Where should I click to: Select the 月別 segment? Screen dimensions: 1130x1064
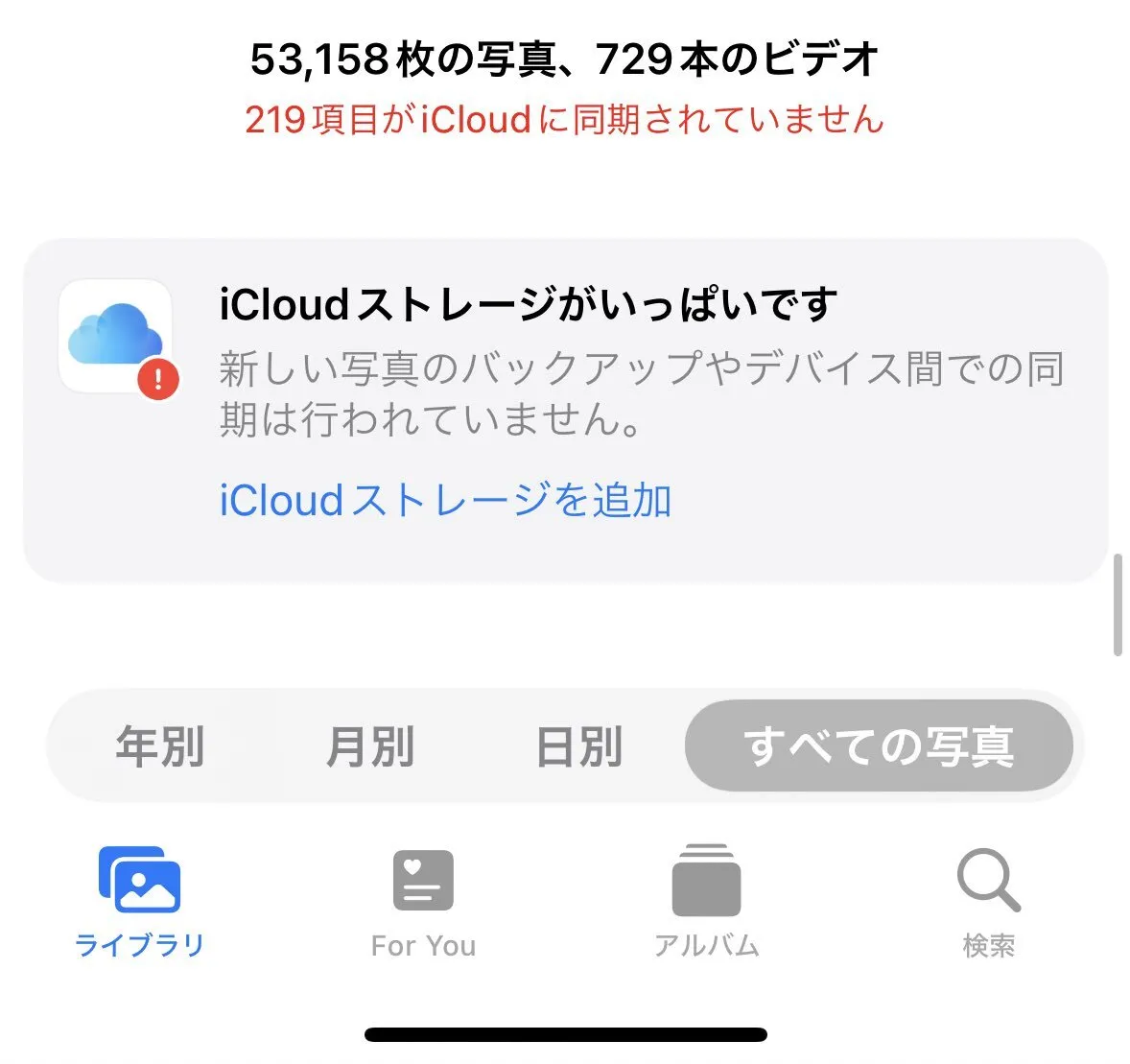pos(370,746)
